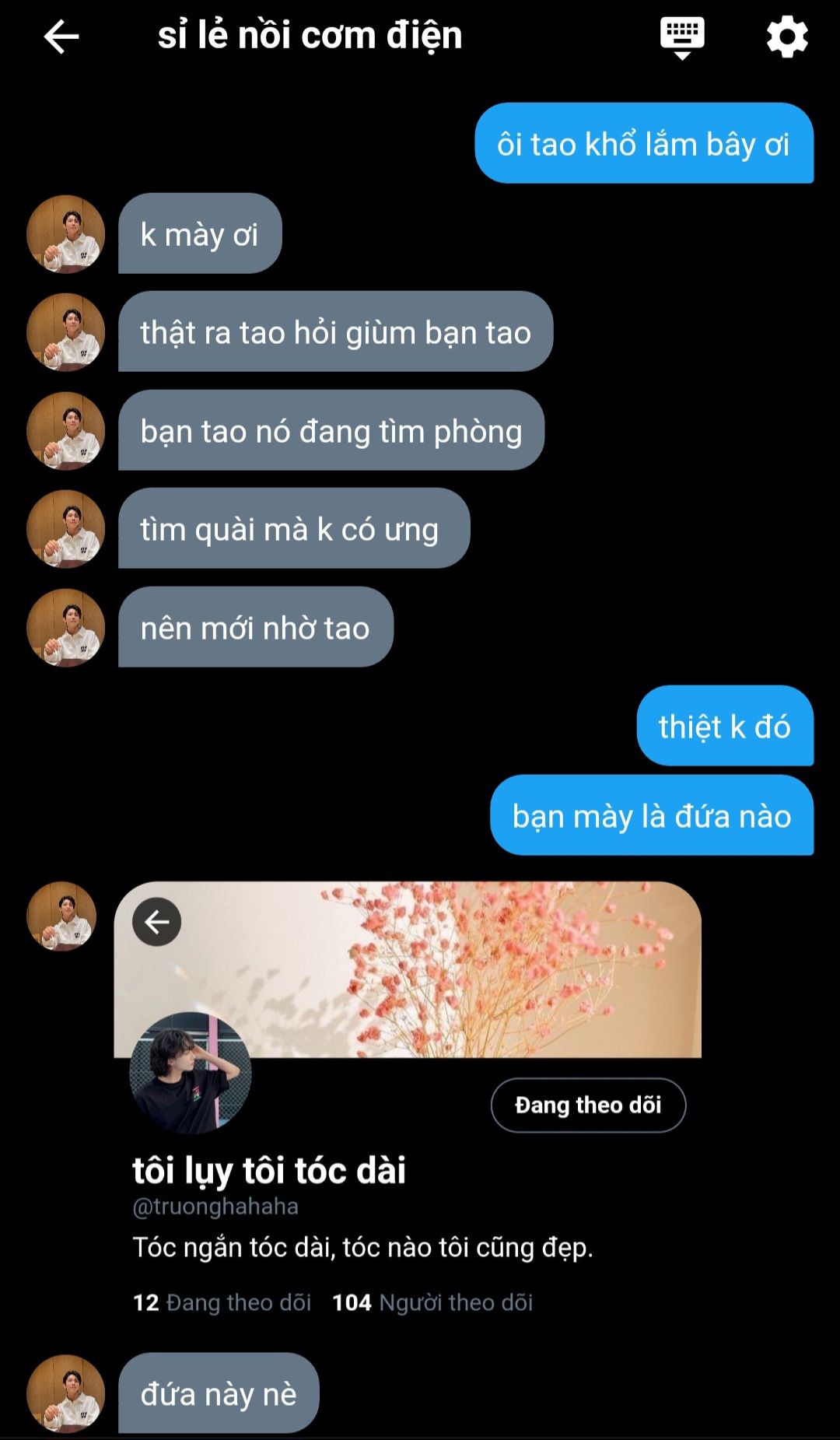Open the chat settings gear
840x1440 pixels.
tap(787, 37)
